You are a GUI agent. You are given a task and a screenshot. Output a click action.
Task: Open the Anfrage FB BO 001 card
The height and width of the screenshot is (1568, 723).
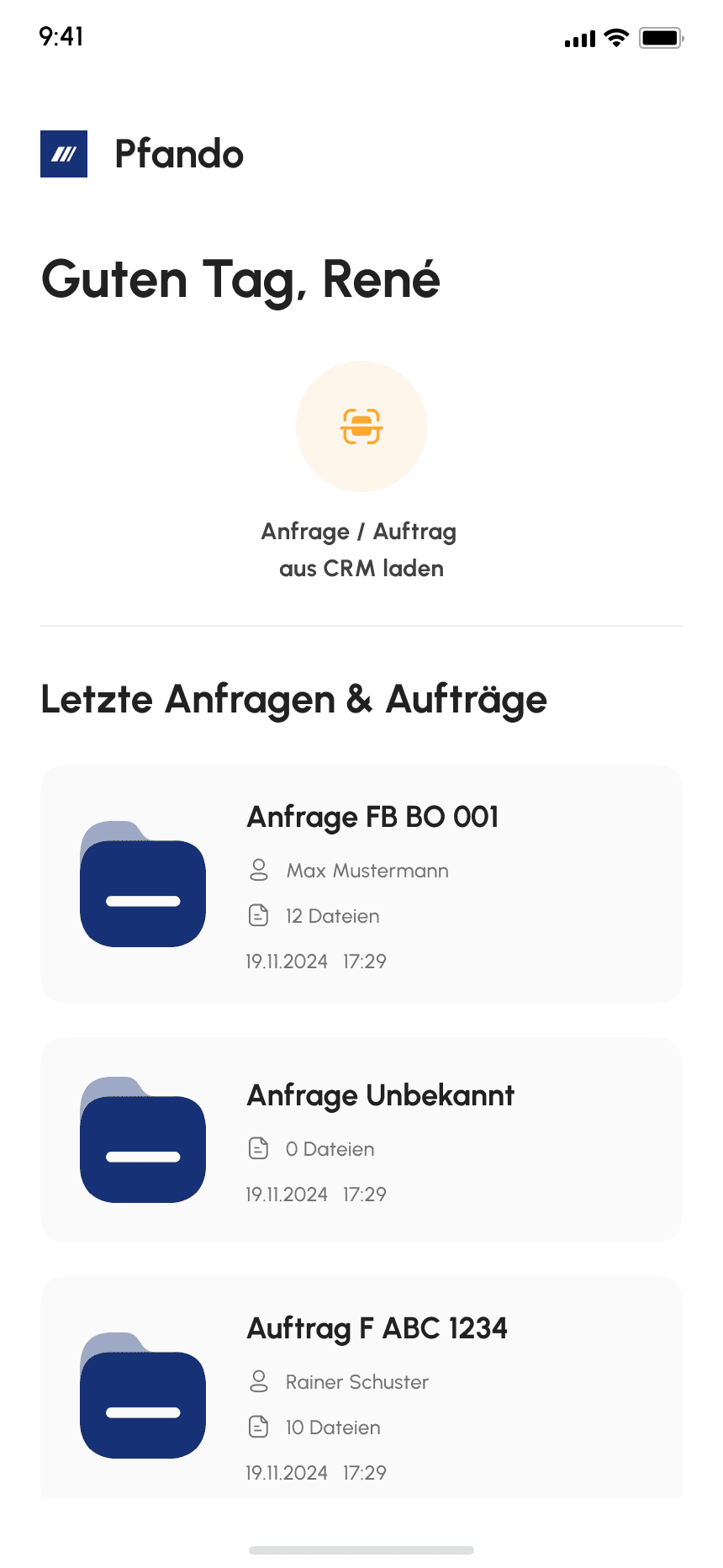361,884
